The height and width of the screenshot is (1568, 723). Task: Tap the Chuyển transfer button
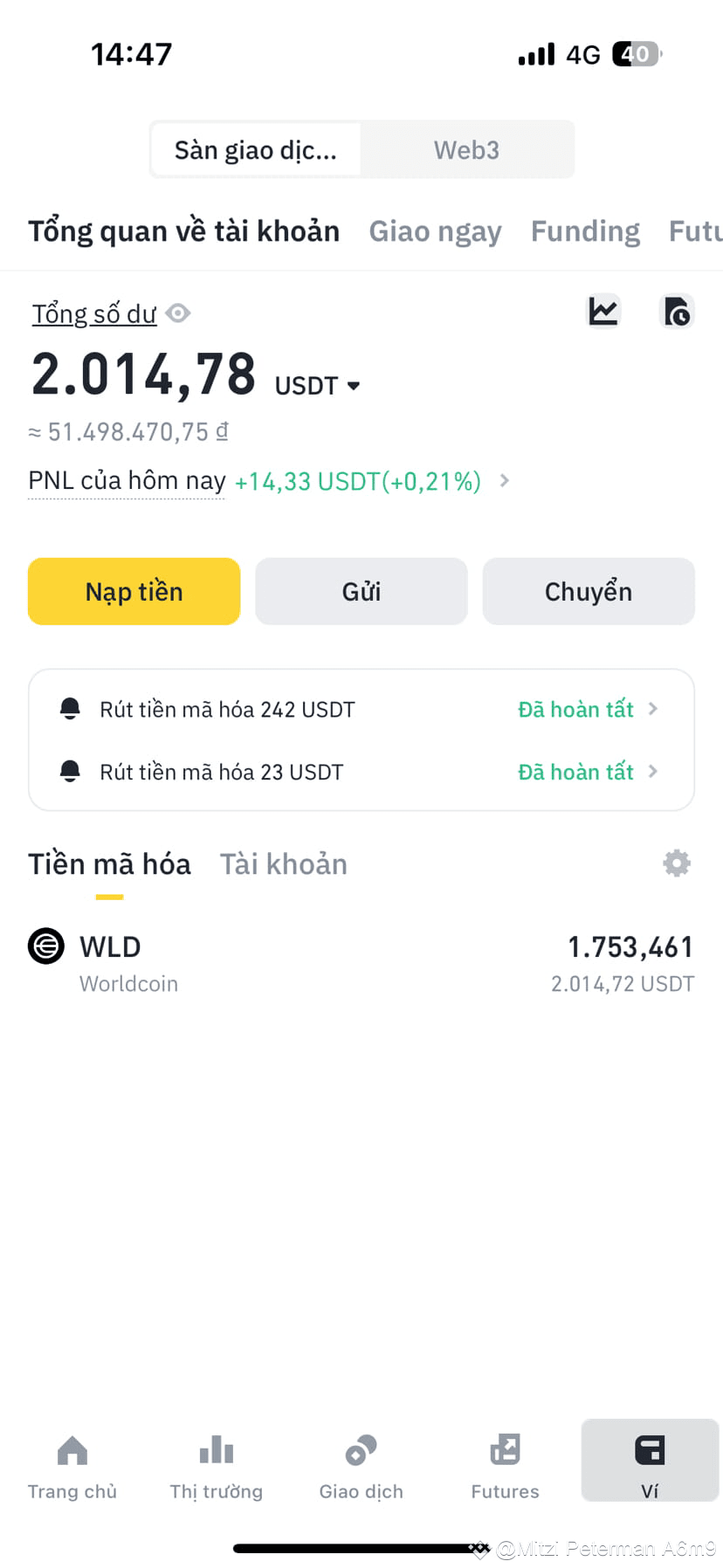click(x=589, y=592)
